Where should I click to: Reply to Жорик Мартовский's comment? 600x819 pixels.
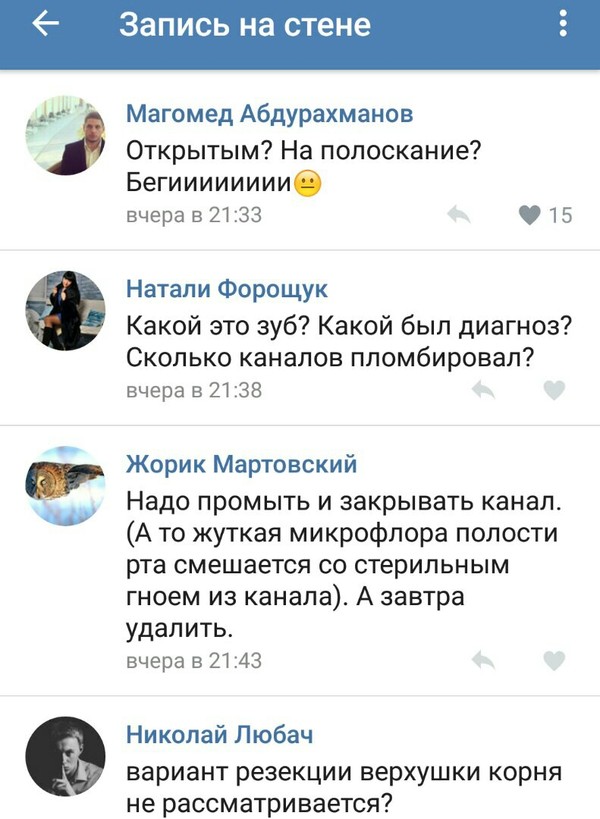(484, 660)
